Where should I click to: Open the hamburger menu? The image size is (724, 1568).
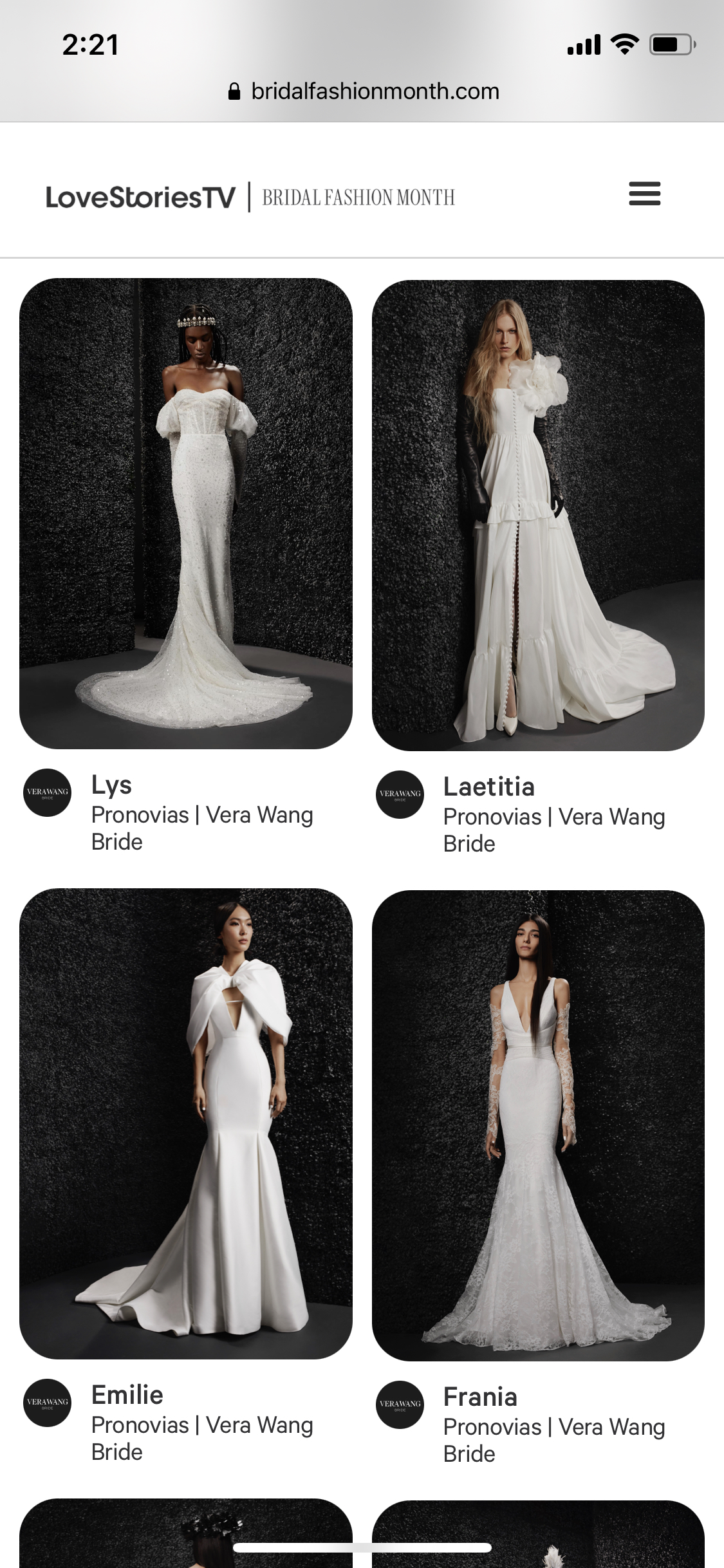(644, 194)
